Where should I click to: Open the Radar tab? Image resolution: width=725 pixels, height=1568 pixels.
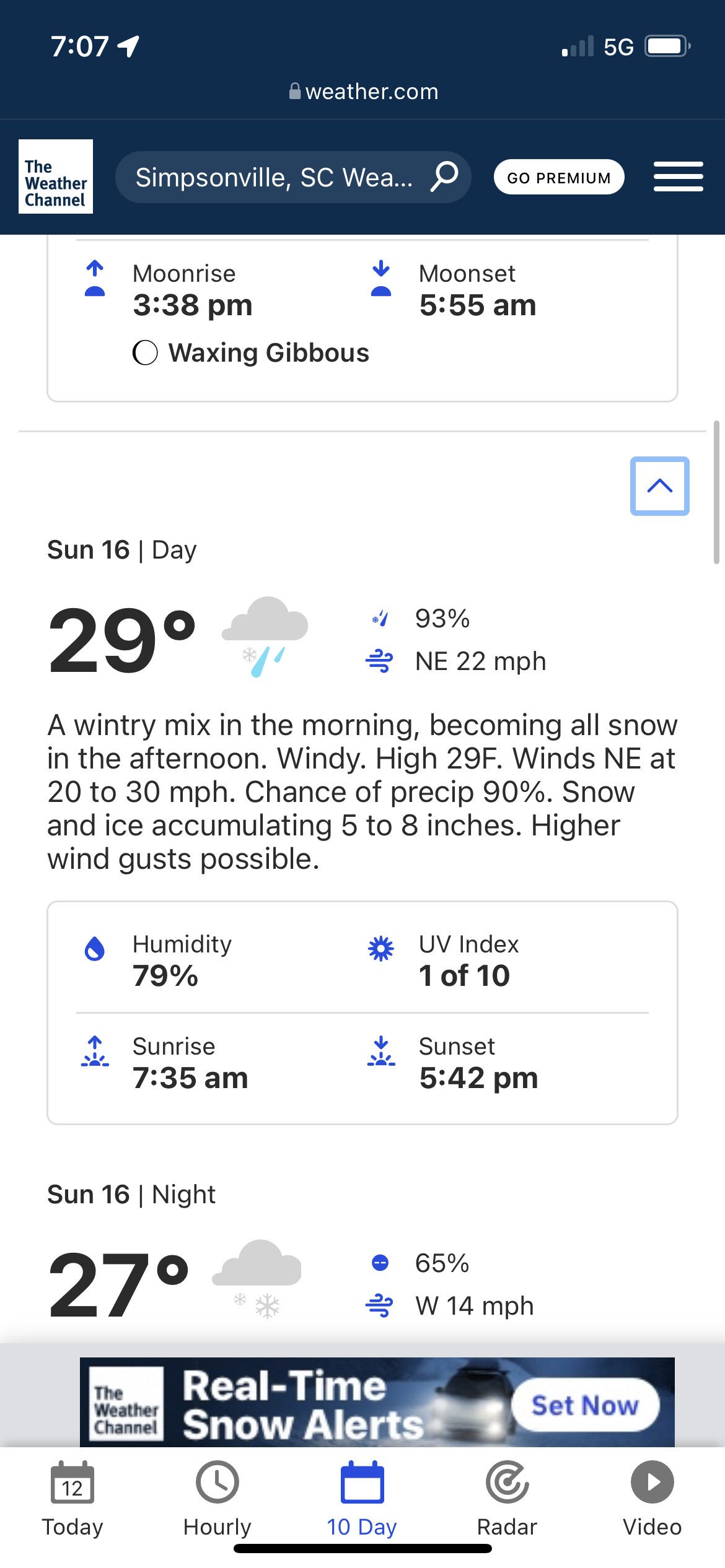click(507, 1499)
